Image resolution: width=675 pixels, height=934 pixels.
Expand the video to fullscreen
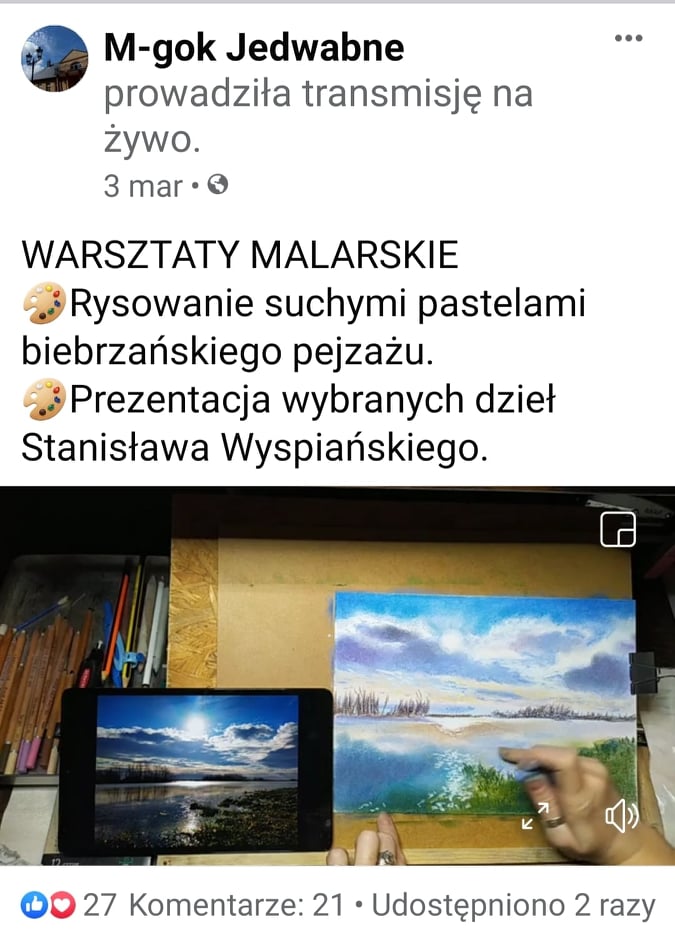coord(536,816)
